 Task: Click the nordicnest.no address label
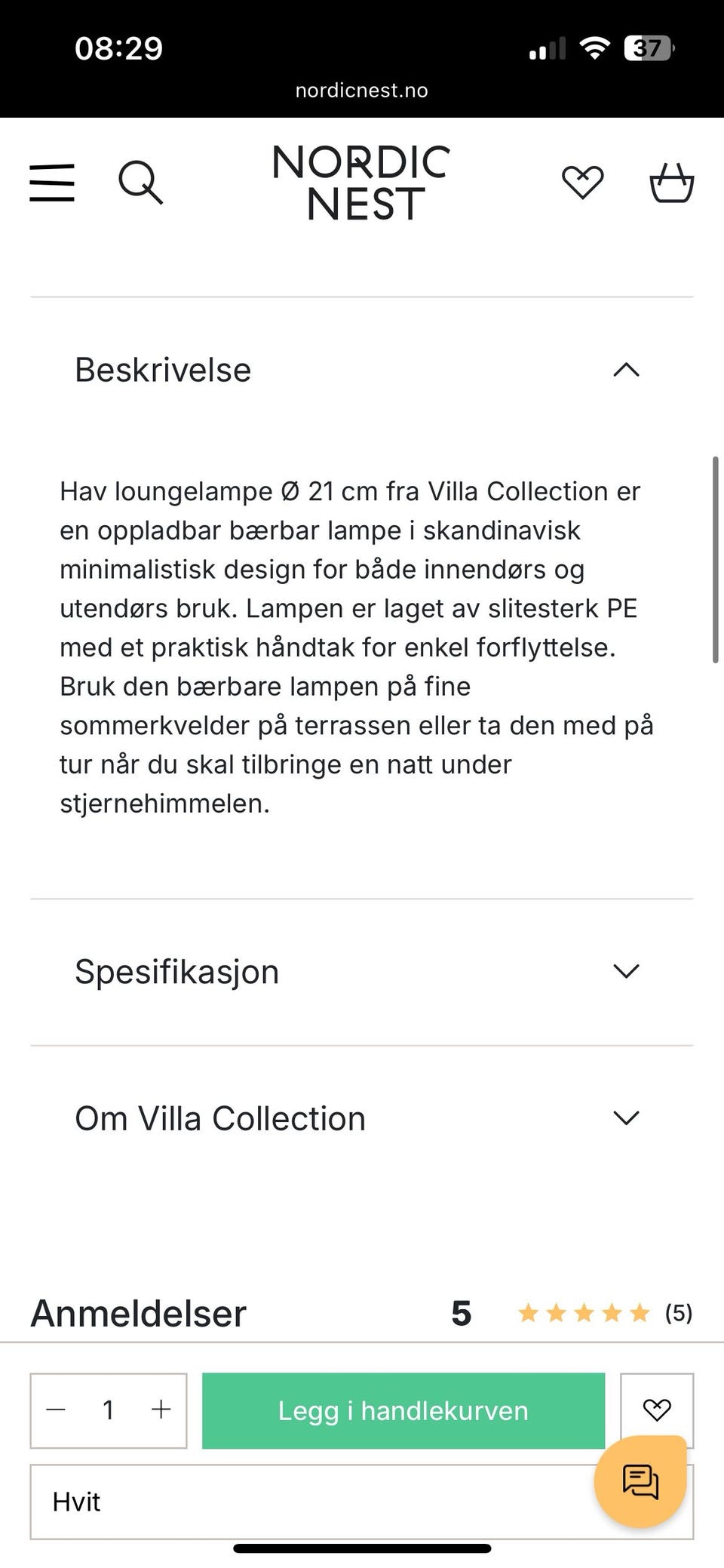click(361, 90)
